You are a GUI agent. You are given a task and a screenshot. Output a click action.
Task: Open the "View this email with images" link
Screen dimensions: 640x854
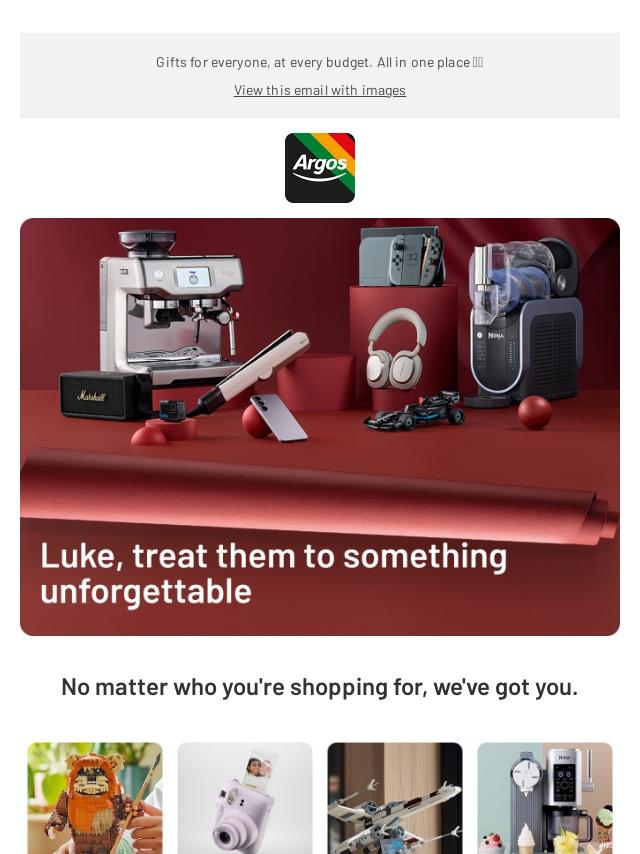320,90
